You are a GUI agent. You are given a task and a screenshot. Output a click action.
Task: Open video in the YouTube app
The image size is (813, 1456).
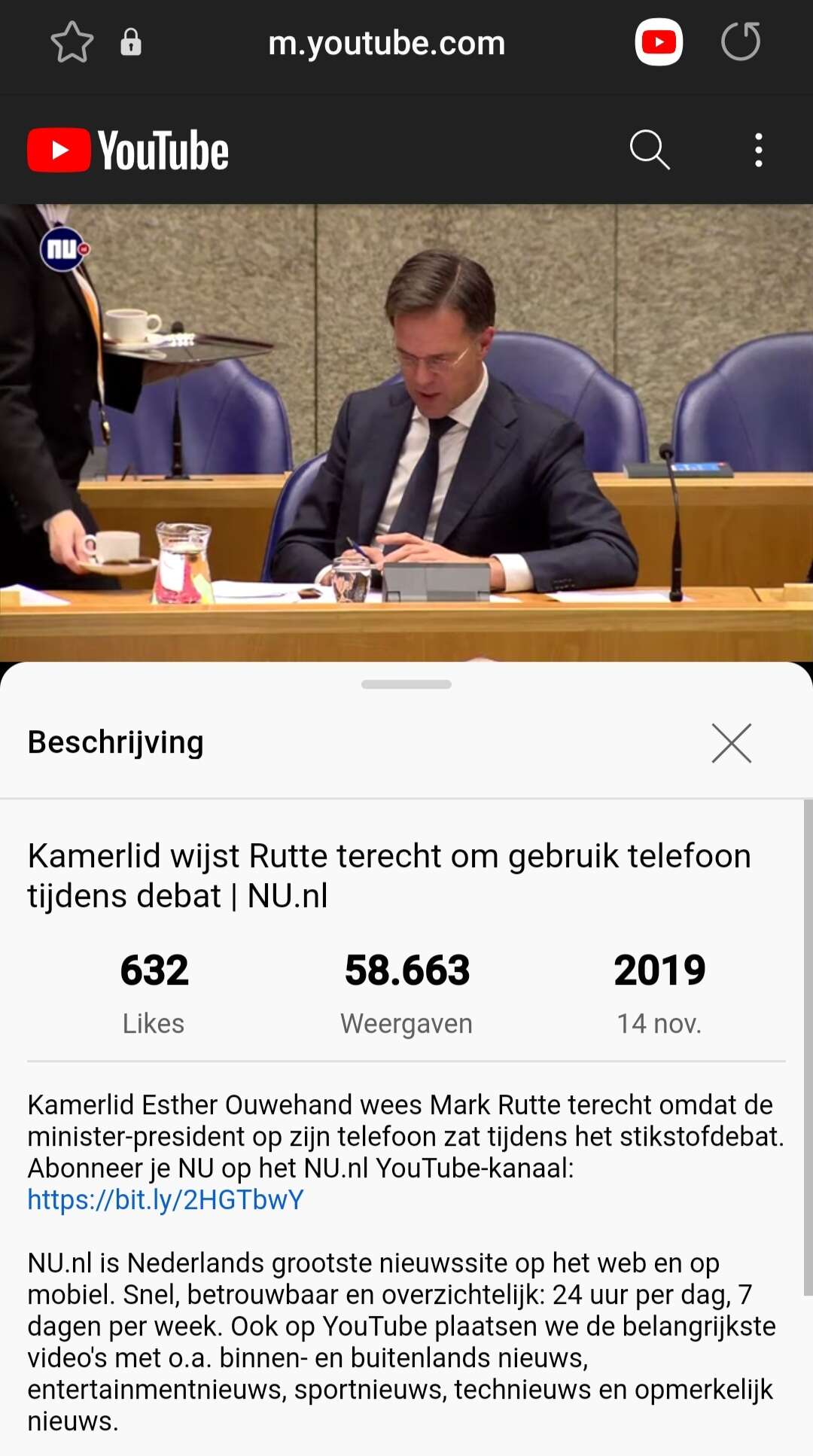coord(659,42)
